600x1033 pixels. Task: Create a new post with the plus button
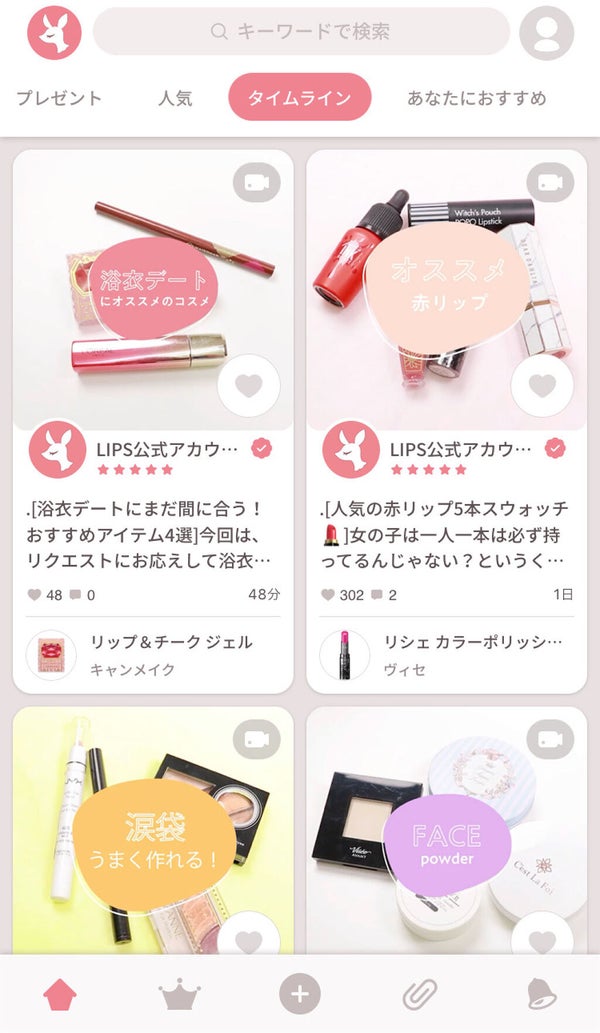[300, 994]
